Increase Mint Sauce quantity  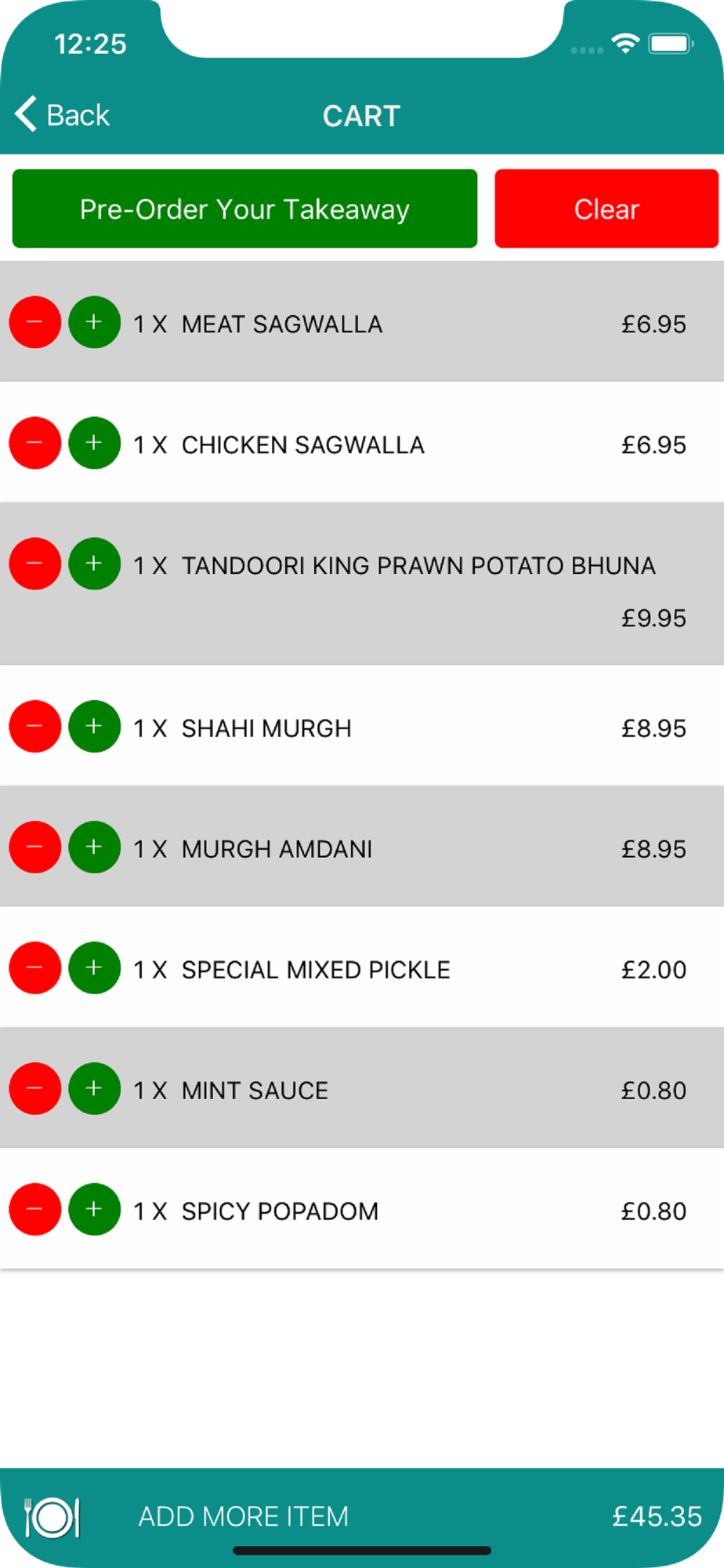(95, 1088)
